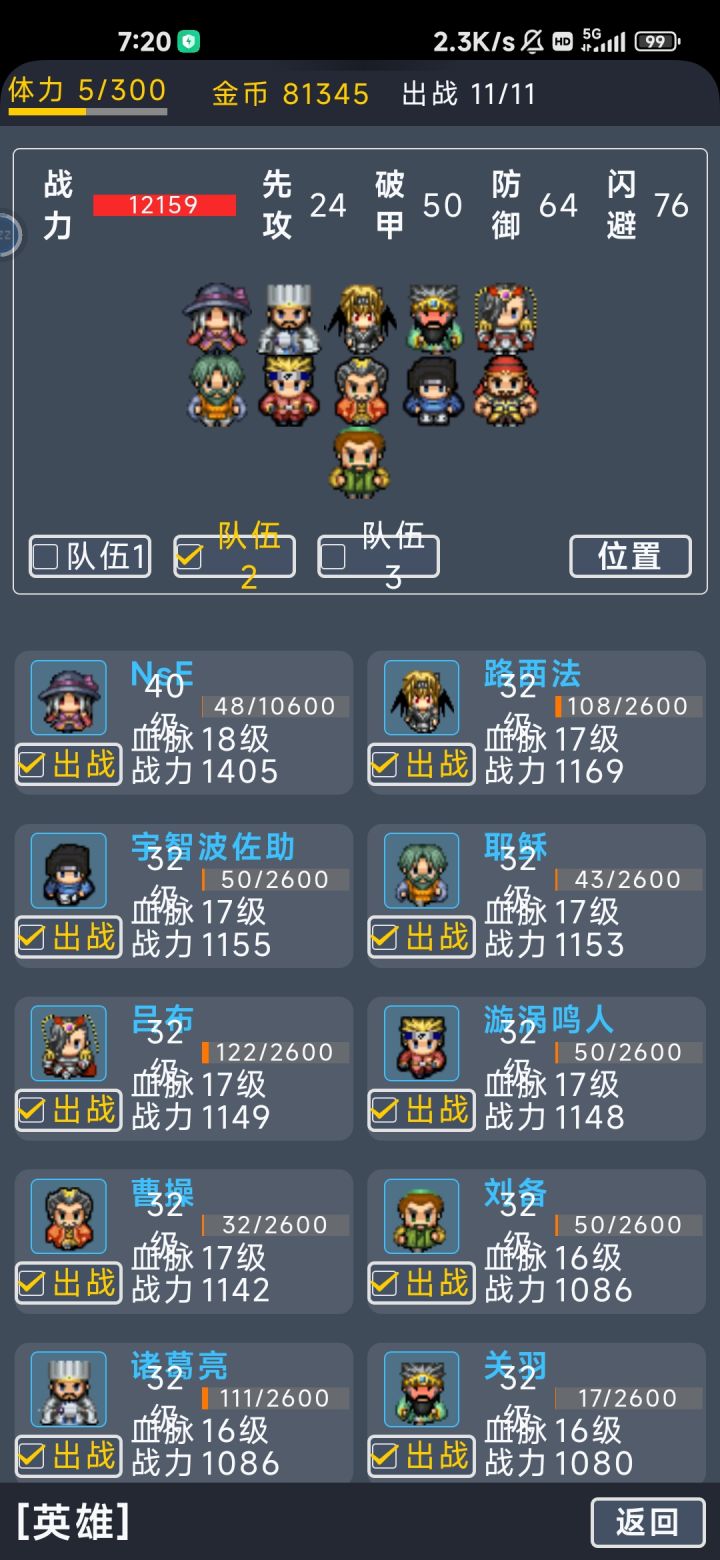Select the 曹操 hero portrait
Viewport: 720px width, 1560px height.
[67, 1216]
